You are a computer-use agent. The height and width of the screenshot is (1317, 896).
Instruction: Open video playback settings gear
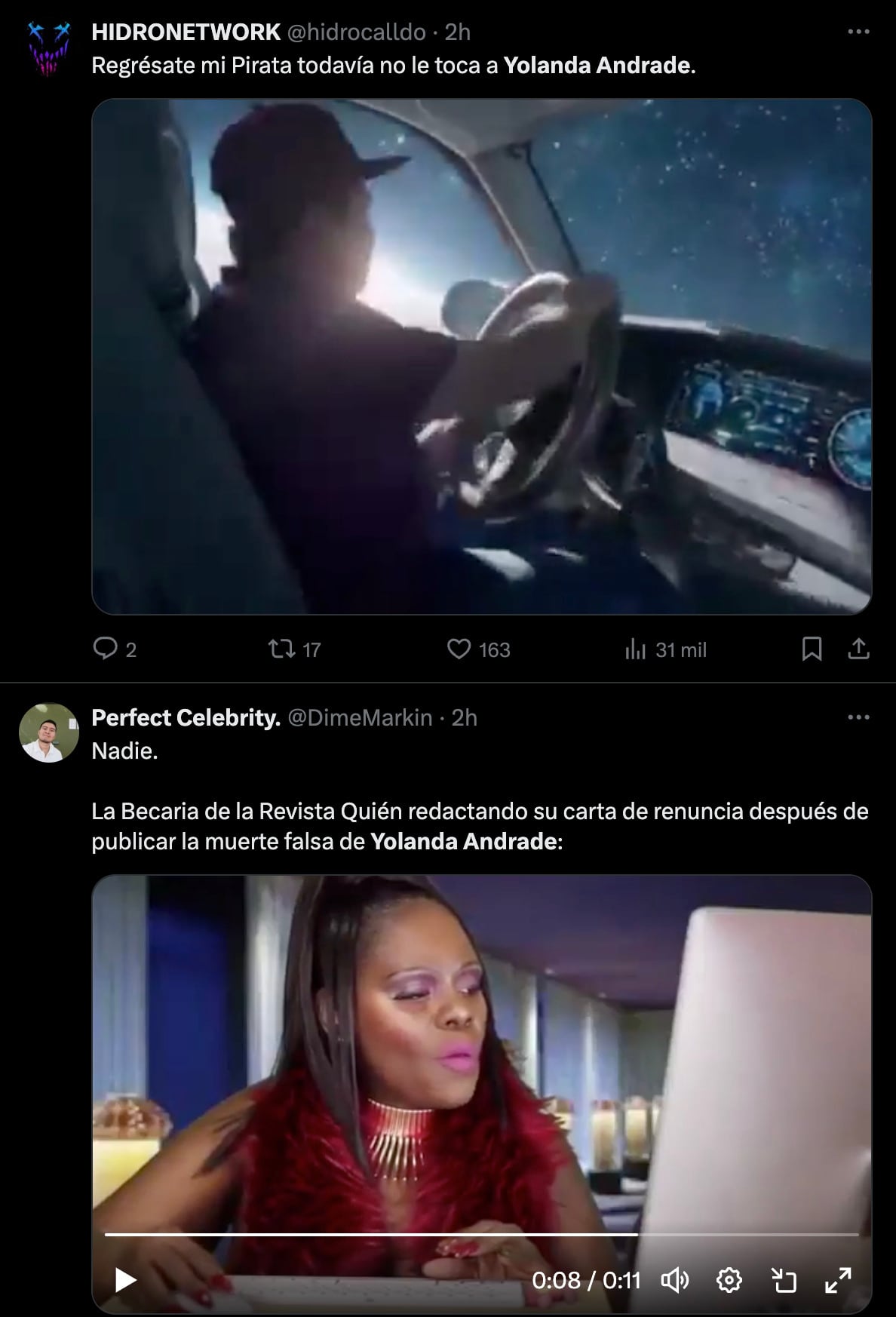(729, 1280)
